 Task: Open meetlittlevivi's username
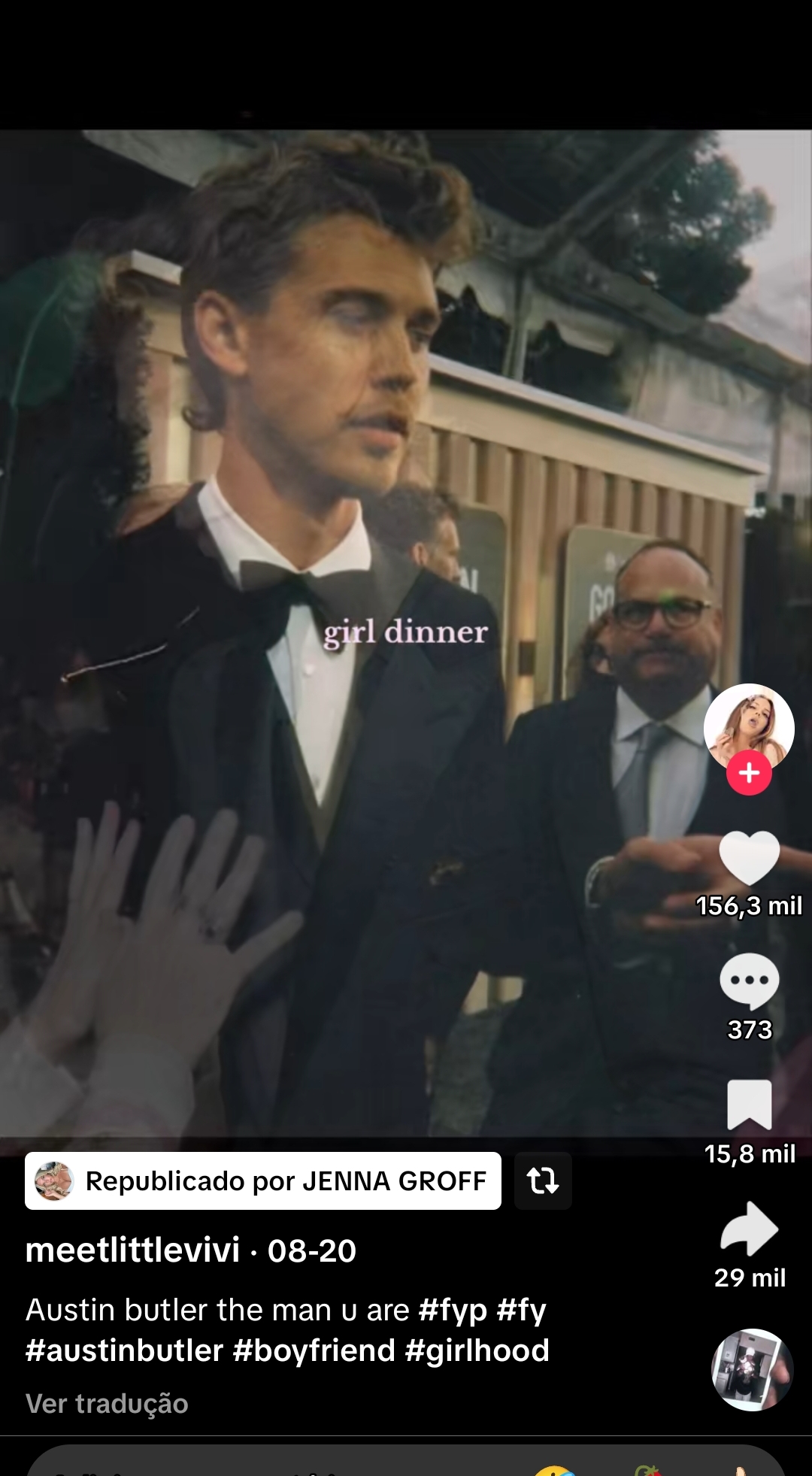pyautogui.click(x=133, y=1250)
